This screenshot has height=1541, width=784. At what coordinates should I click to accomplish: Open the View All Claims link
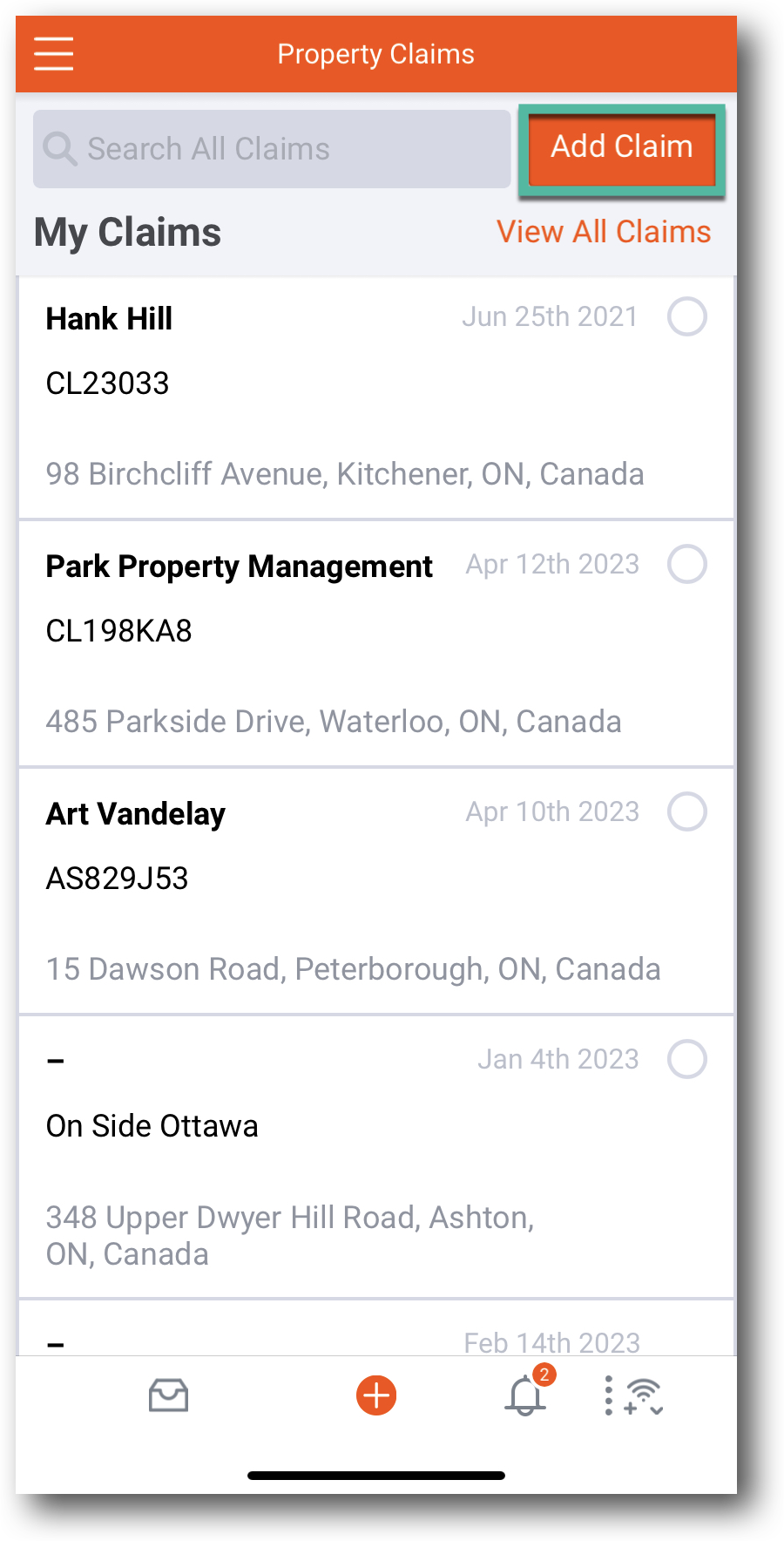click(x=603, y=232)
